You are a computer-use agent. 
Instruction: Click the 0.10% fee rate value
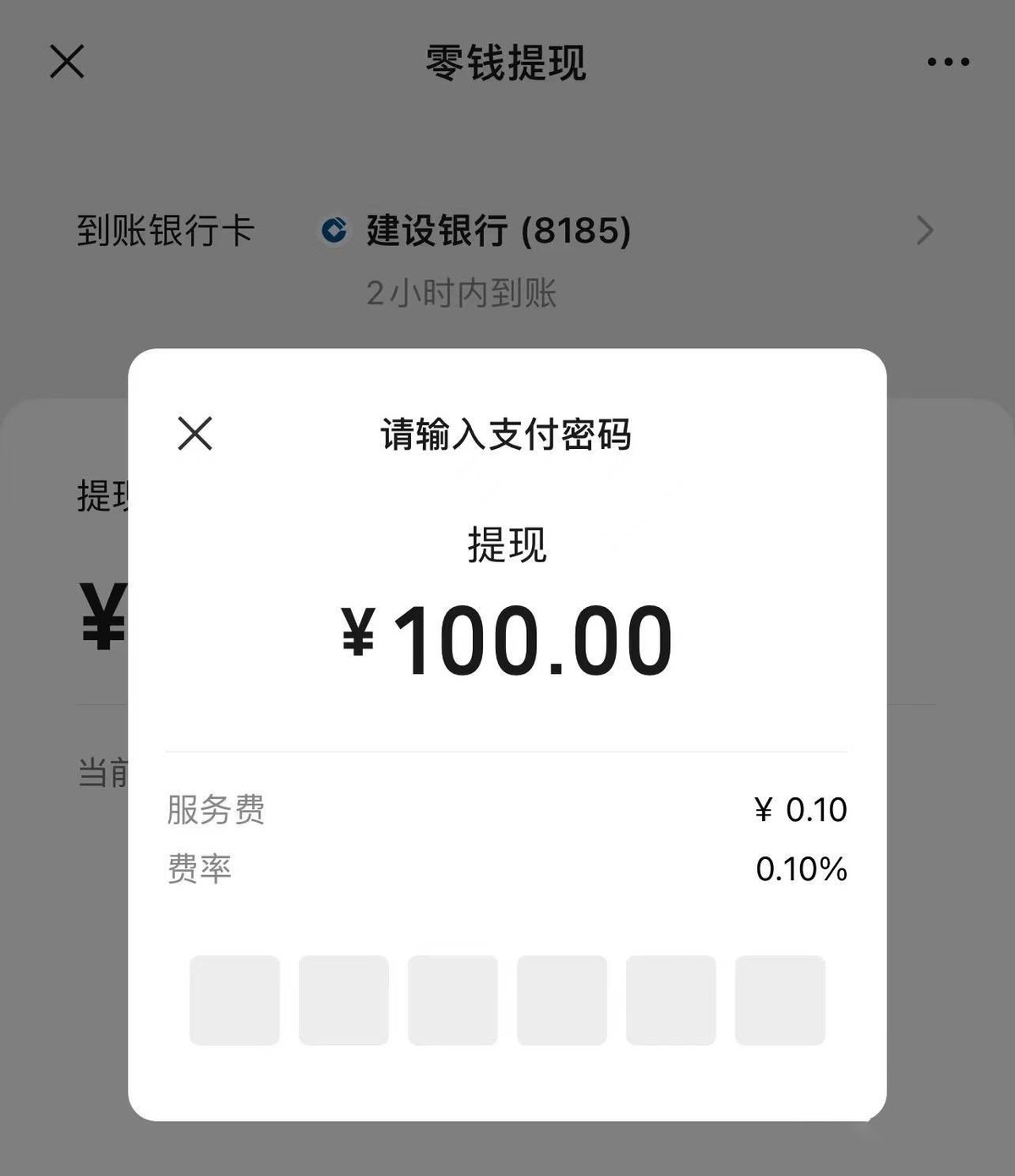tap(800, 867)
